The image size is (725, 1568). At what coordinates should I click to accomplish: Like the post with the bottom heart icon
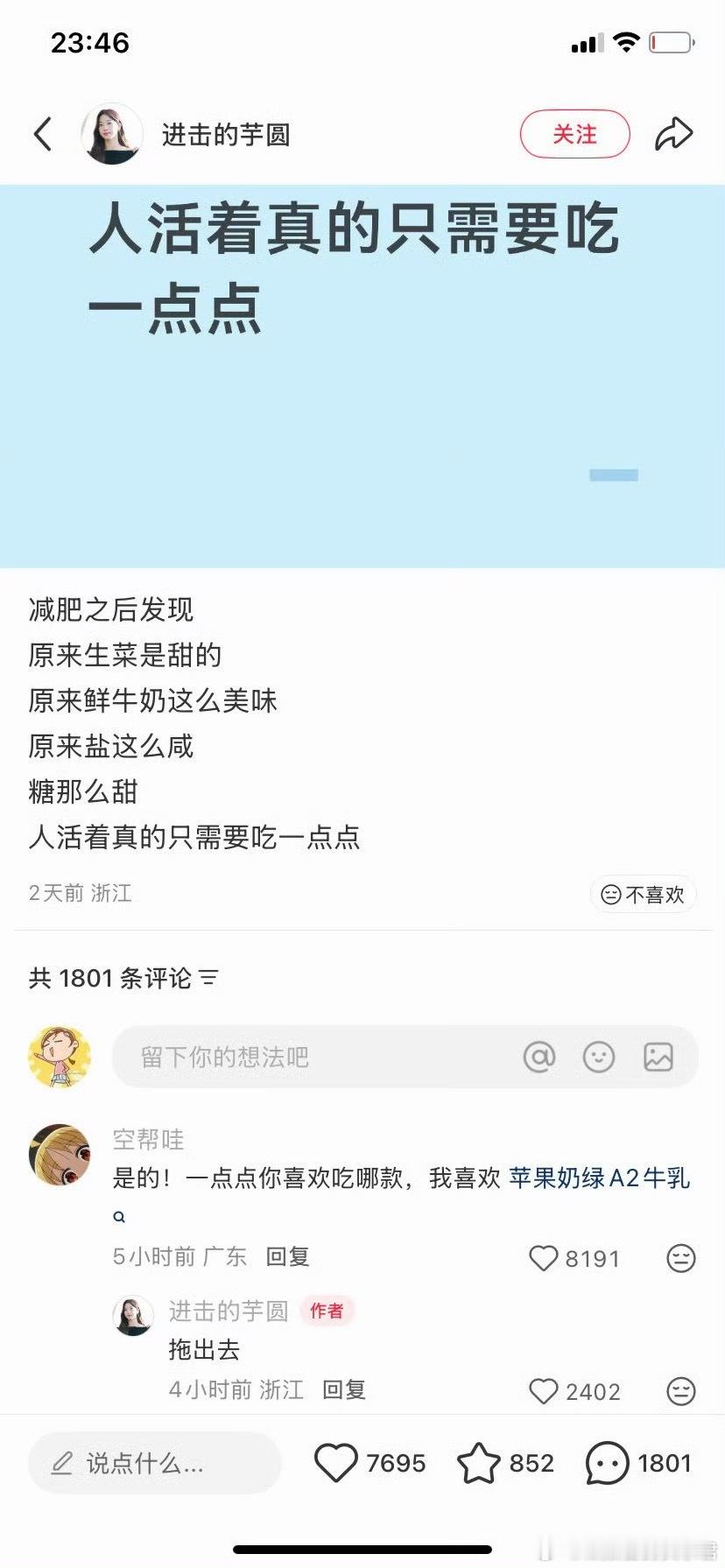point(337,1462)
